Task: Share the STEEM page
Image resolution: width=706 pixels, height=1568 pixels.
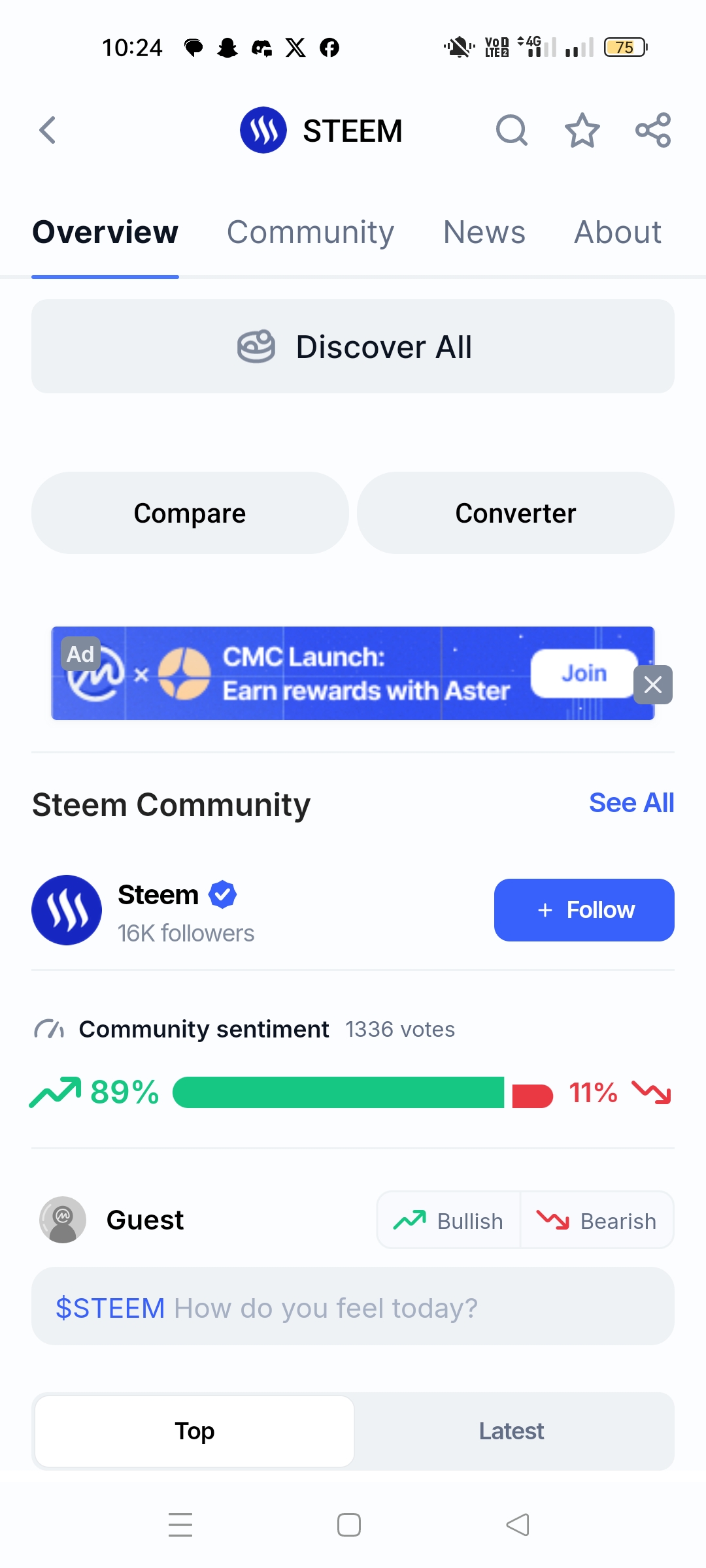Action: pyautogui.click(x=653, y=130)
